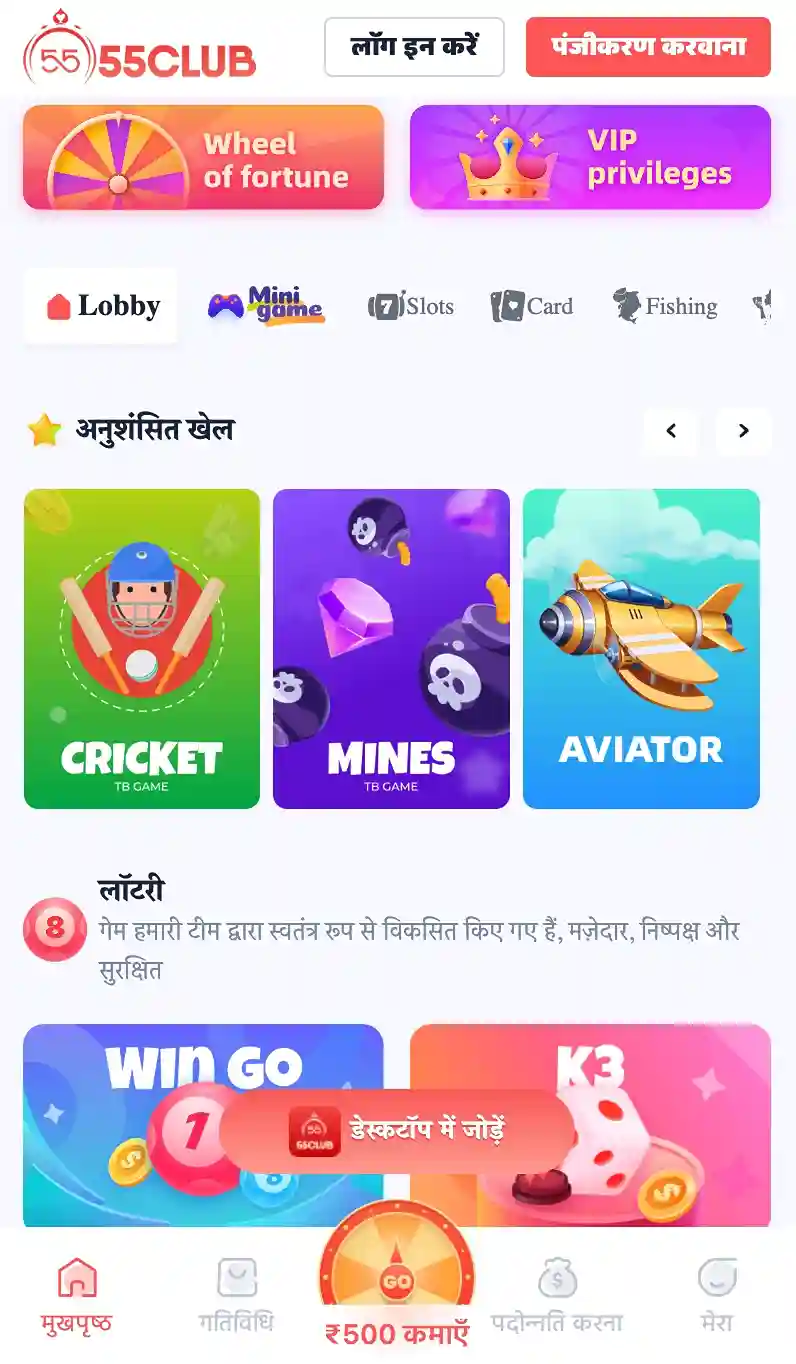Click the right arrow in अनुशंसित खेल
Screen dimensions: 796x1364
pyautogui.click(x=743, y=431)
